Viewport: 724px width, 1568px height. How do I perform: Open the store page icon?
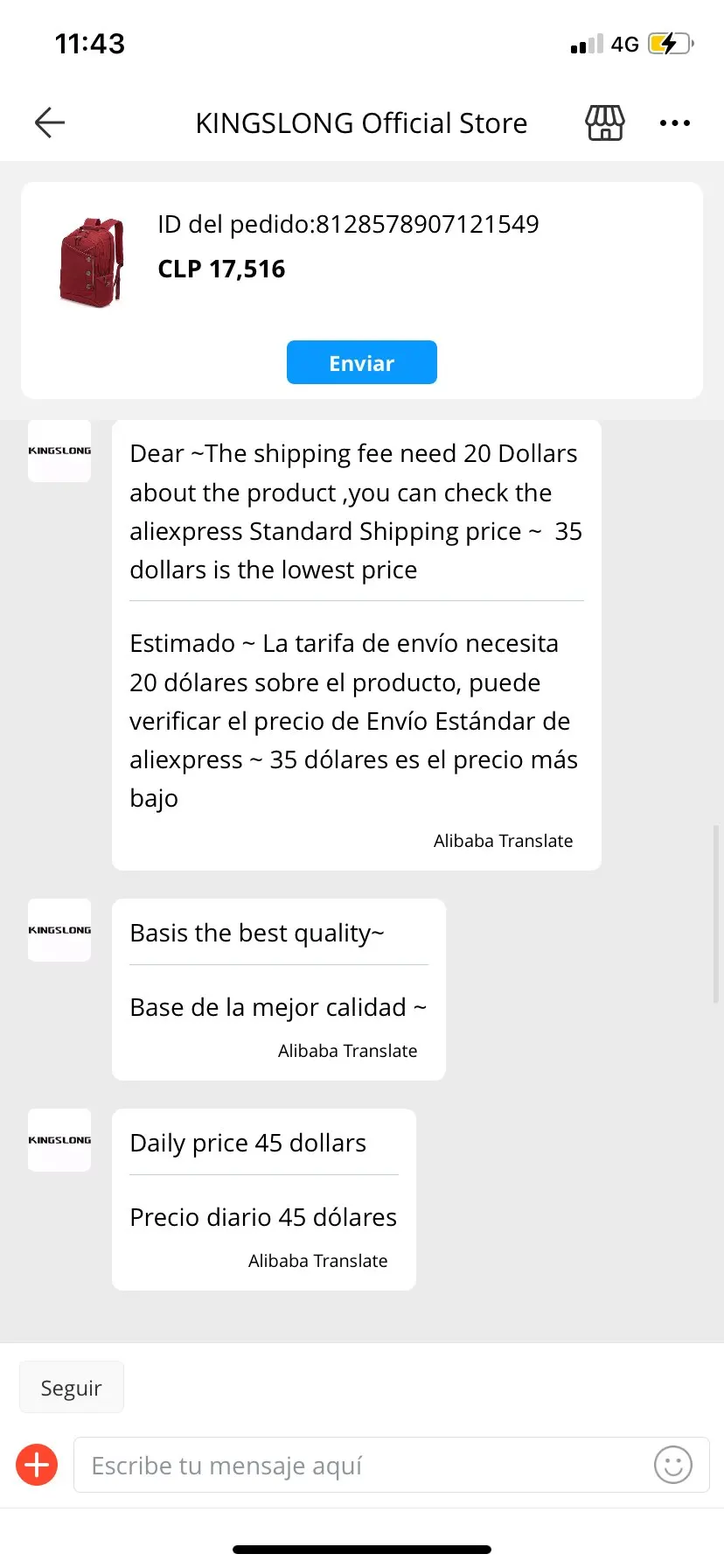604,122
